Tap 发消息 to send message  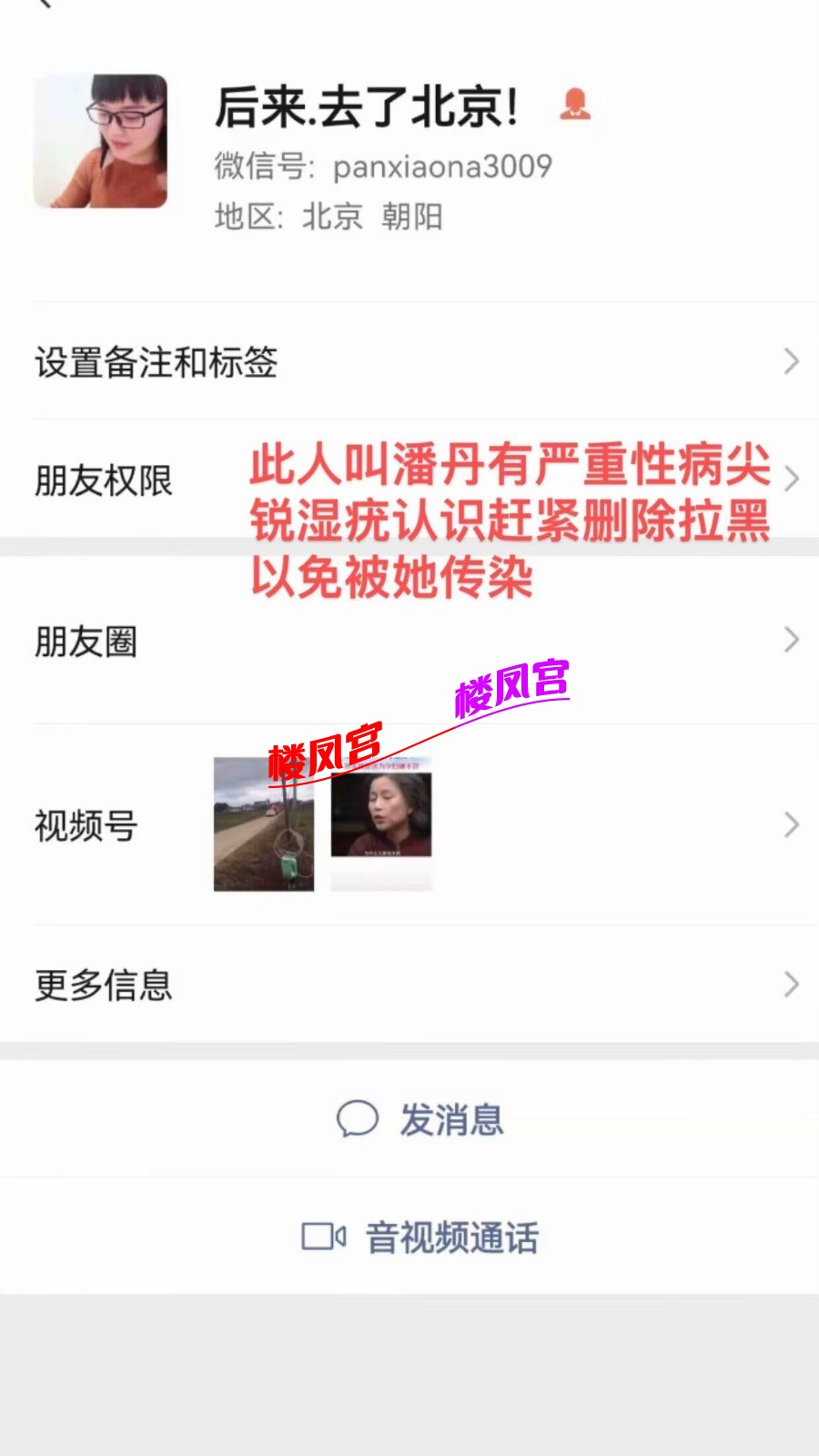[x=420, y=1119]
